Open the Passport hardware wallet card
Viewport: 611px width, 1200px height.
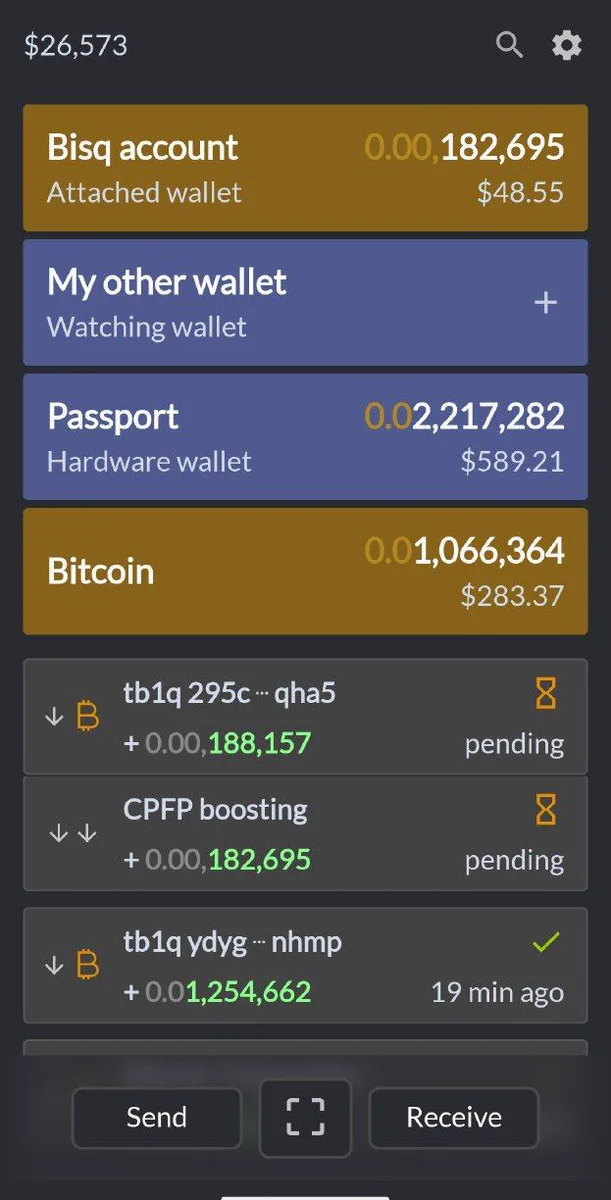pyautogui.click(x=305, y=437)
